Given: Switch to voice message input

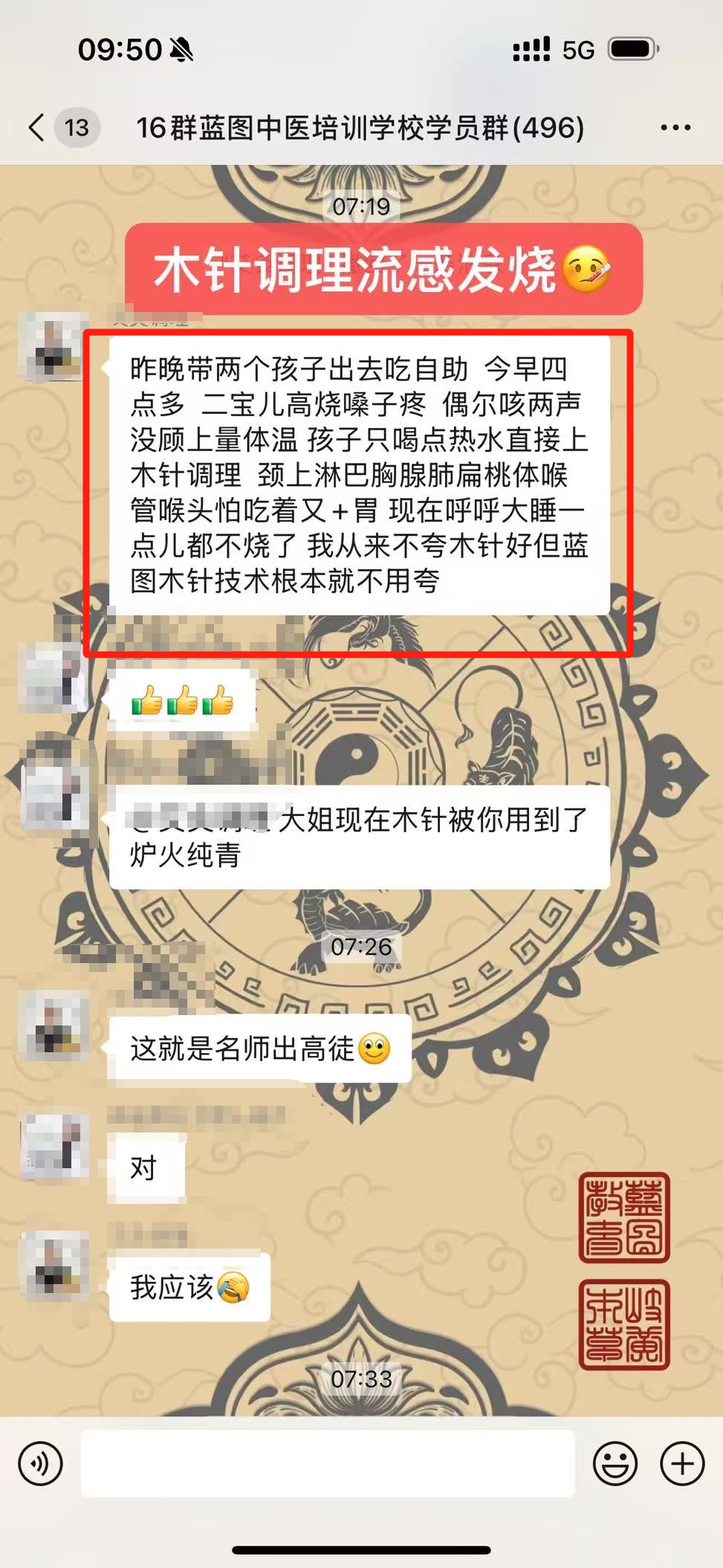Looking at the screenshot, I should 41,1463.
